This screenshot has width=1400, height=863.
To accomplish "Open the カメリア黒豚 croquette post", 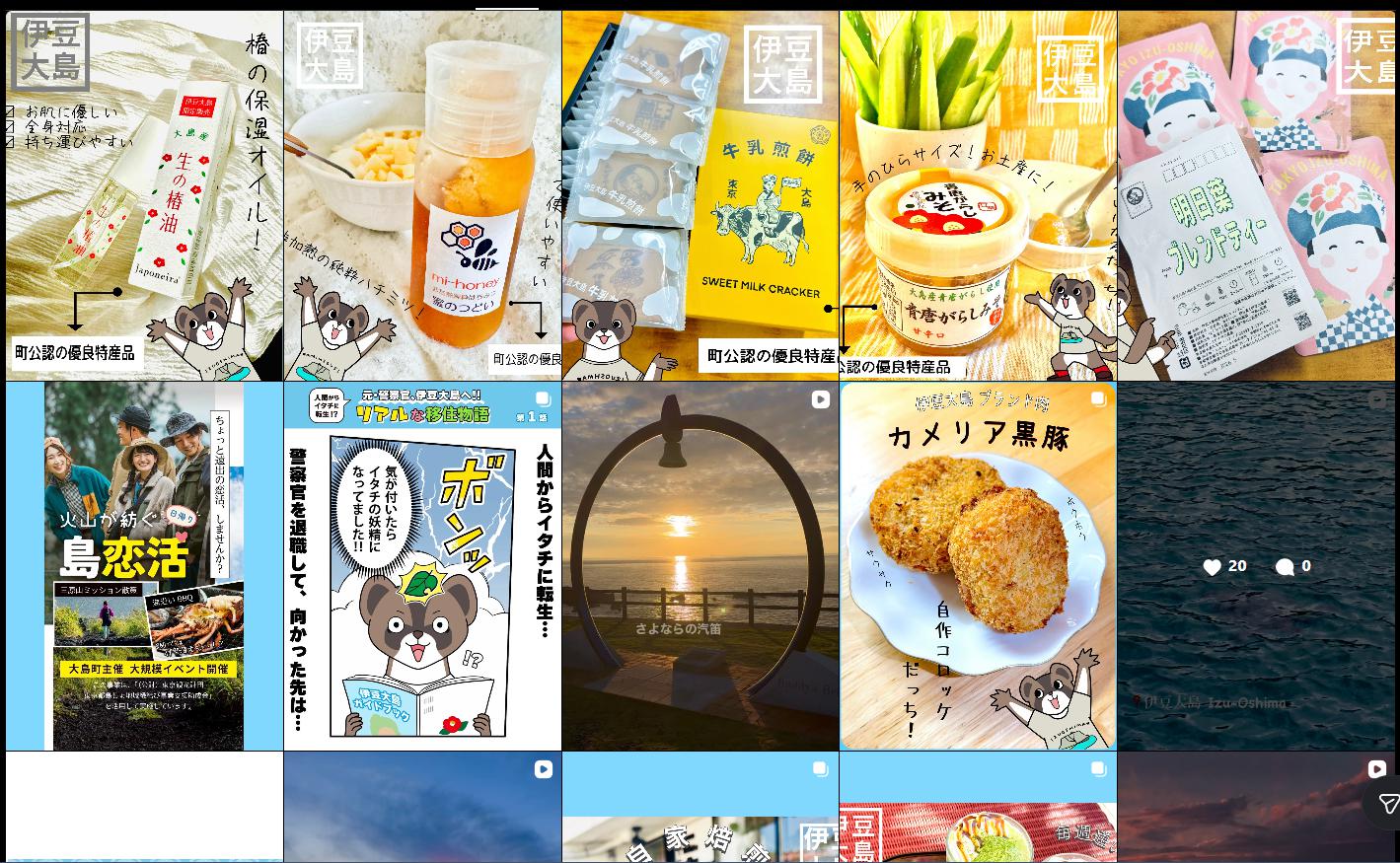I will click(x=978, y=566).
